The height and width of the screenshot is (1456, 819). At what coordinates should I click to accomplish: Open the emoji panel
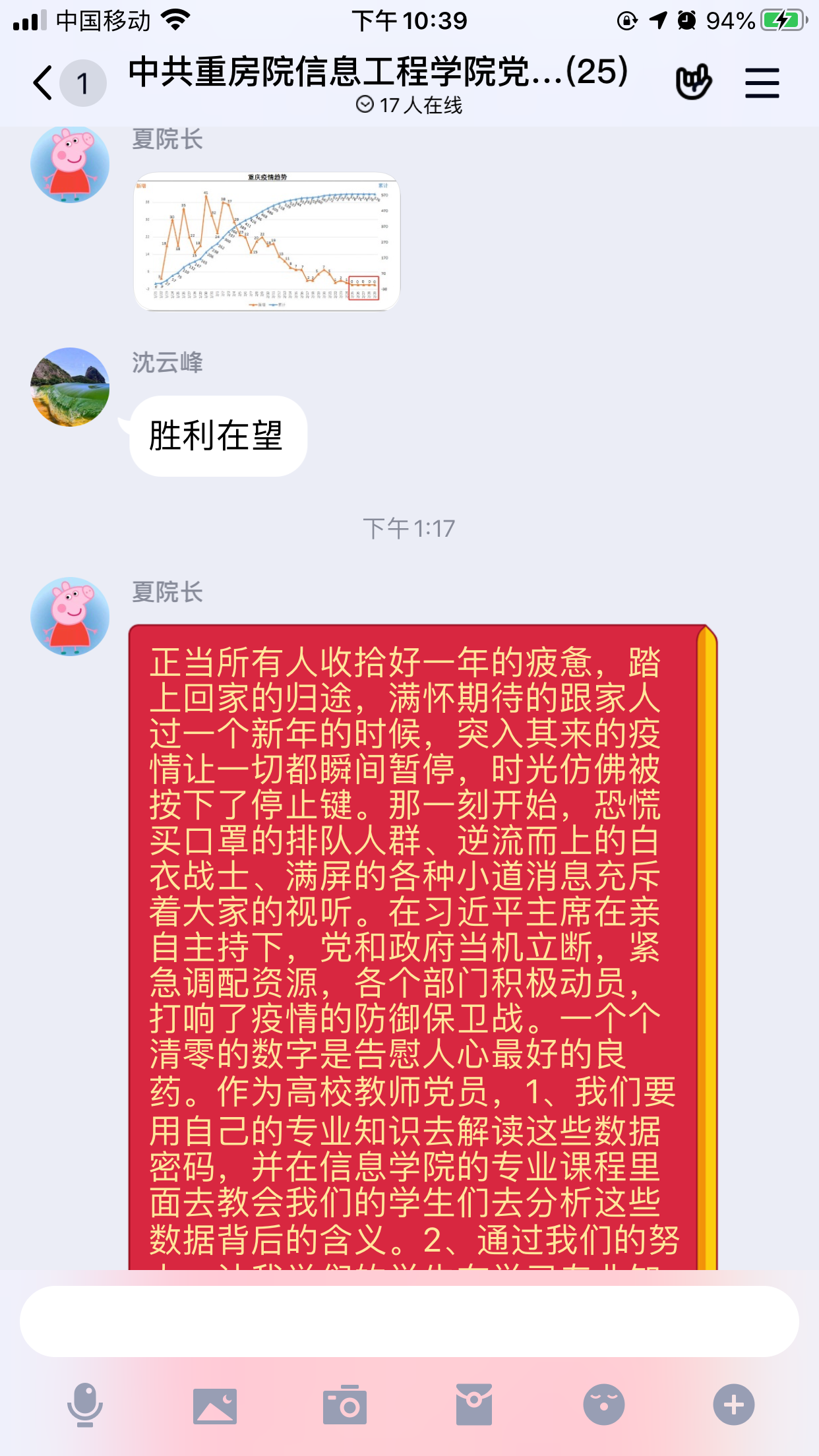[x=603, y=1405]
